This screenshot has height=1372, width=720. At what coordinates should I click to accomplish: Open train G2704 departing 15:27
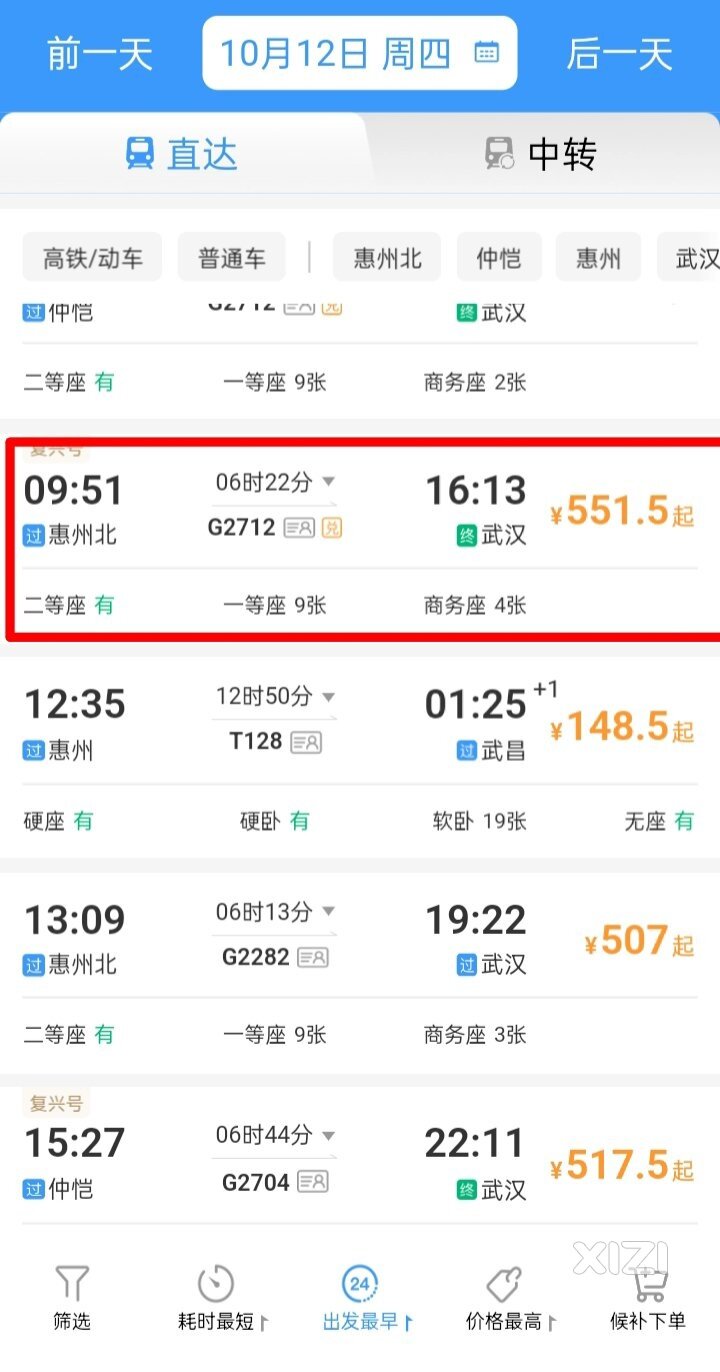point(360,1160)
